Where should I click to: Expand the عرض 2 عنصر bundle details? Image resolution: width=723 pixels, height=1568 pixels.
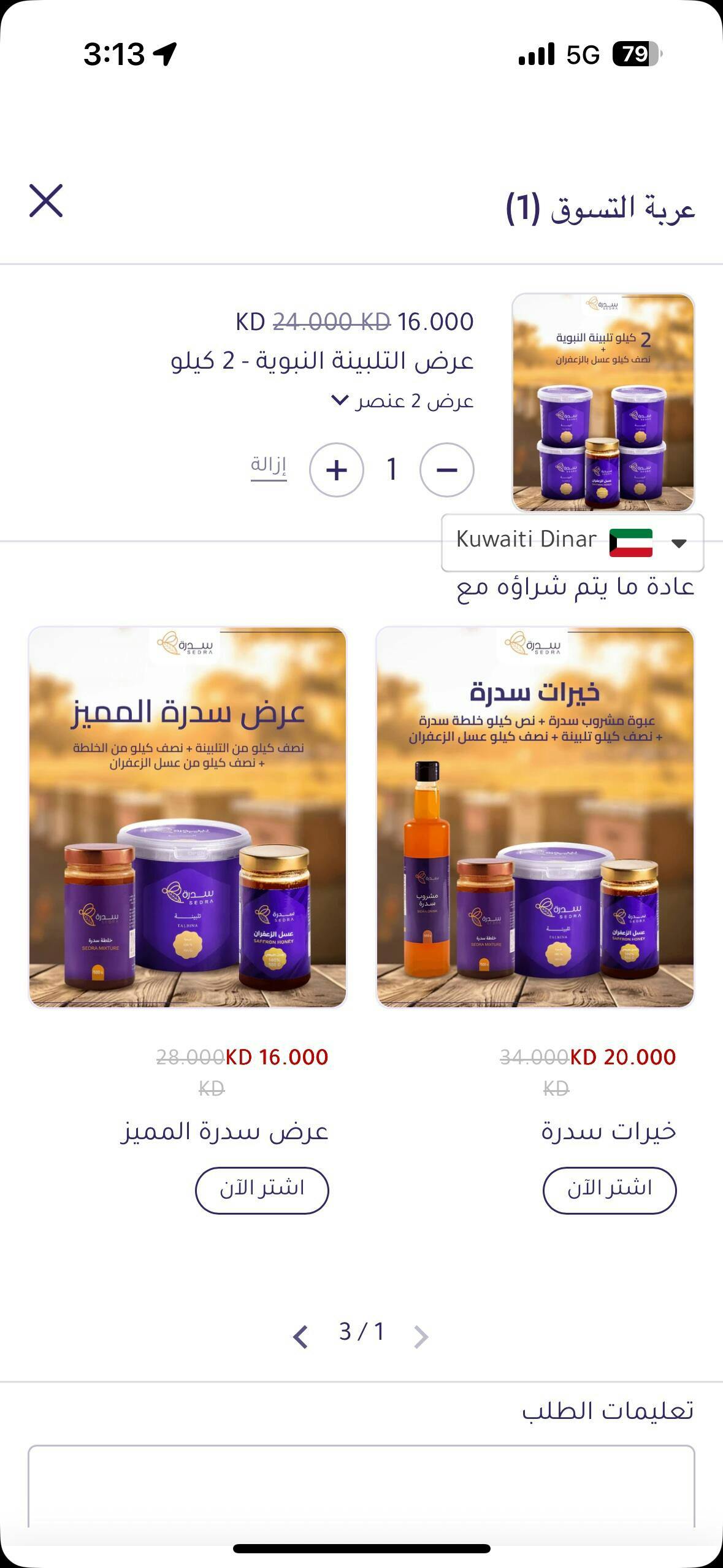pyautogui.click(x=402, y=401)
